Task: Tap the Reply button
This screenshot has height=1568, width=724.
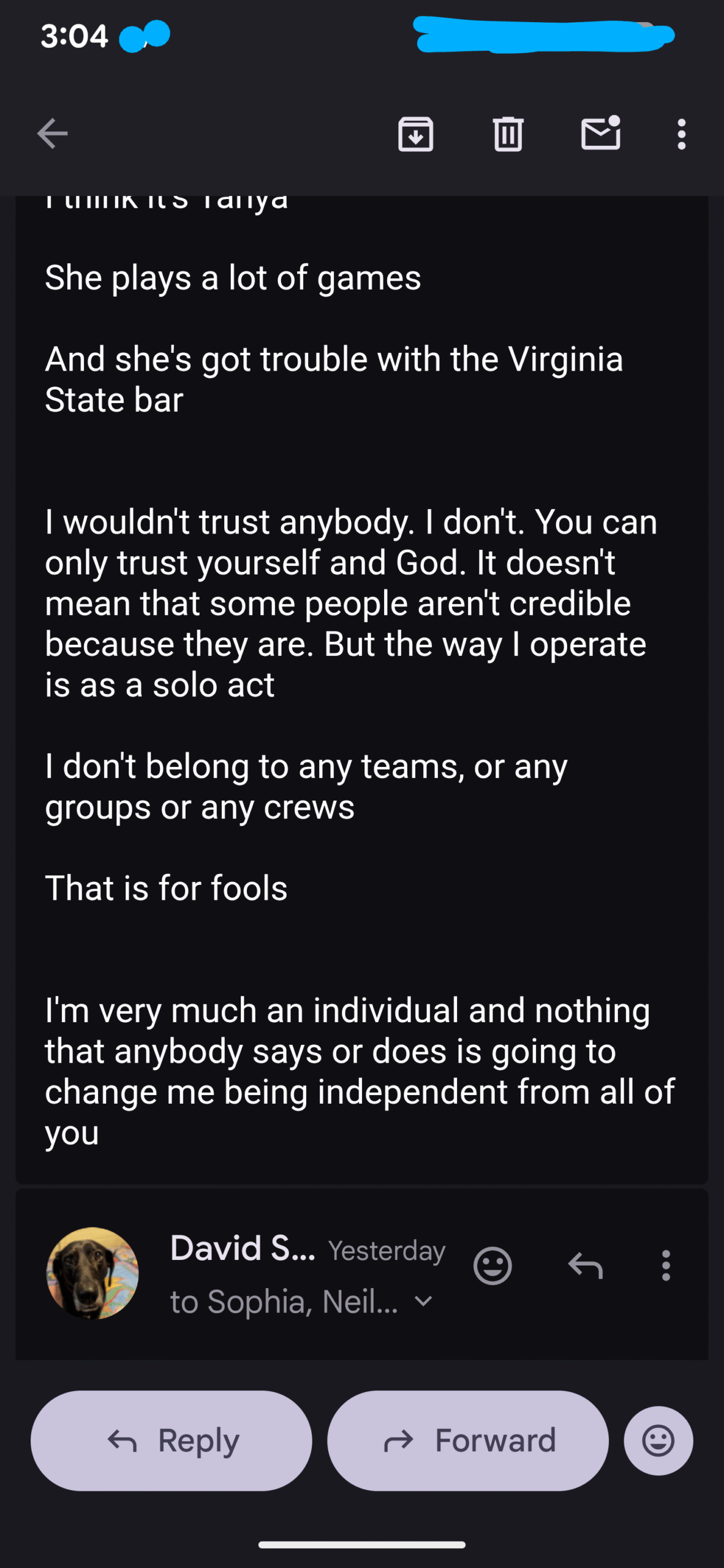Action: 172,1441
